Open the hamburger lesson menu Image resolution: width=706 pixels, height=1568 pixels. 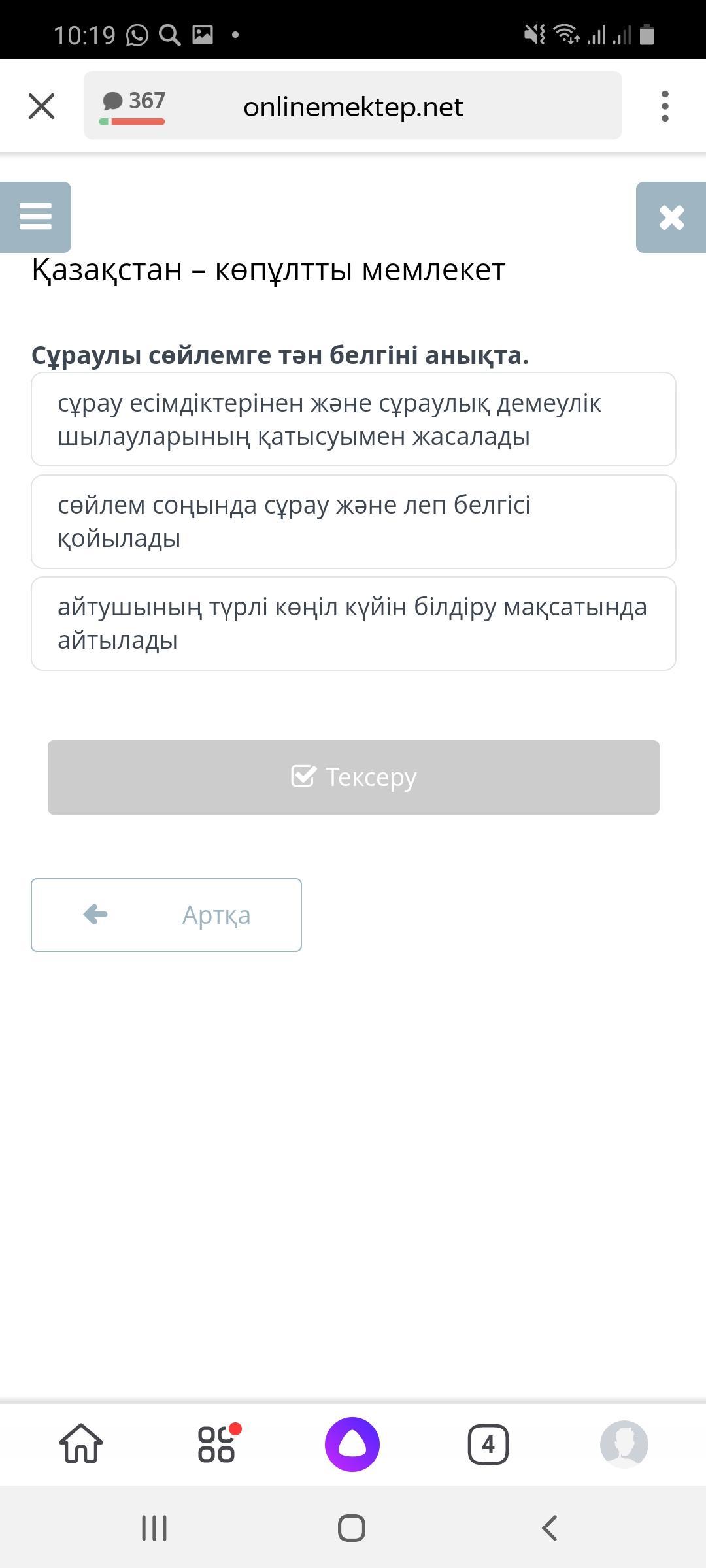(x=35, y=217)
